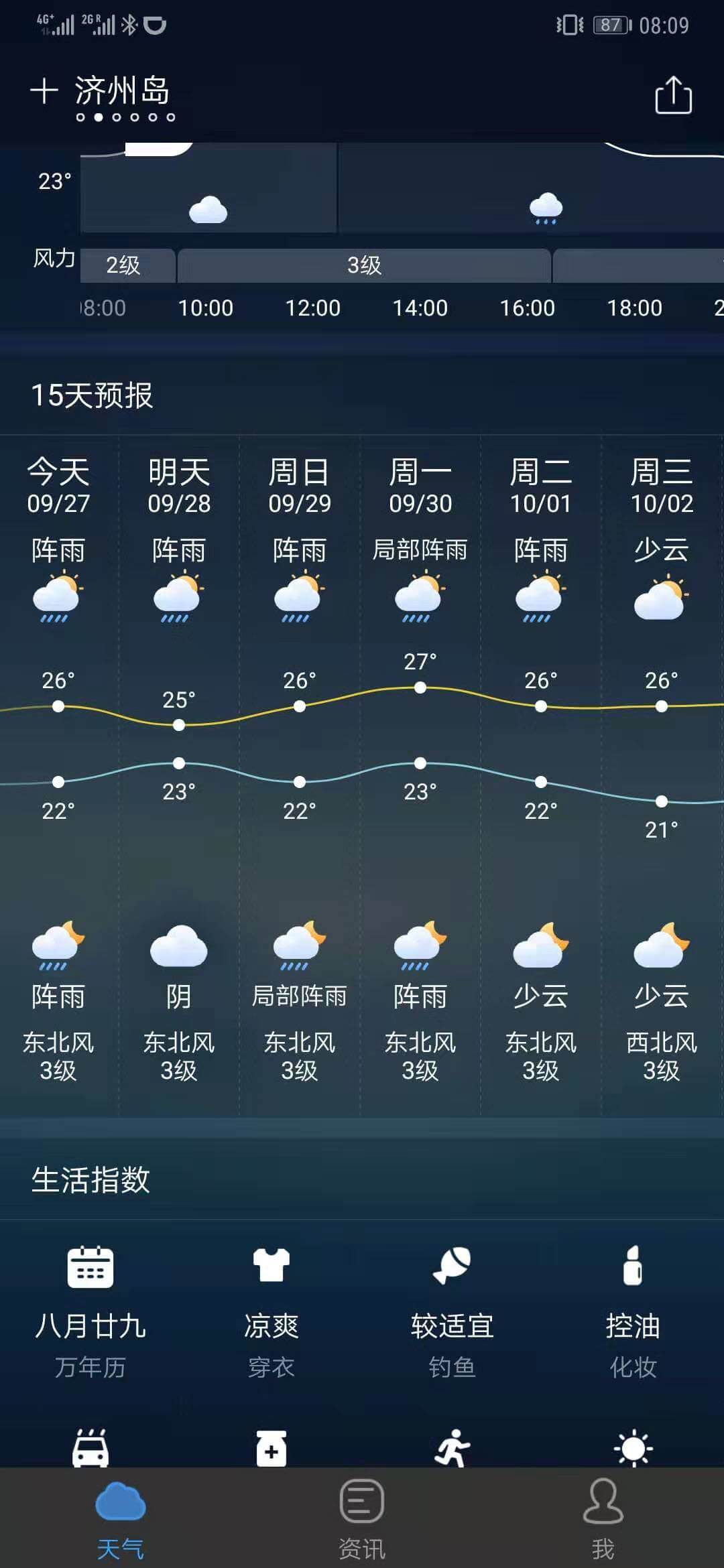View the 化妆 makeup index
Screen dimensions: 724x1568
click(x=633, y=1311)
